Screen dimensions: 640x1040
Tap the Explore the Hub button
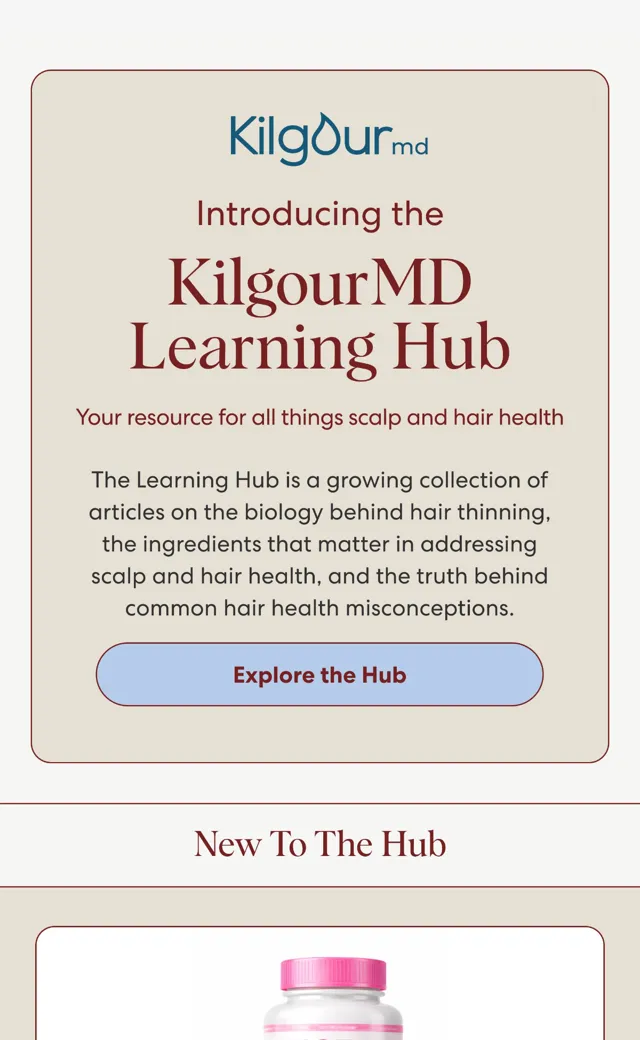pyautogui.click(x=320, y=674)
